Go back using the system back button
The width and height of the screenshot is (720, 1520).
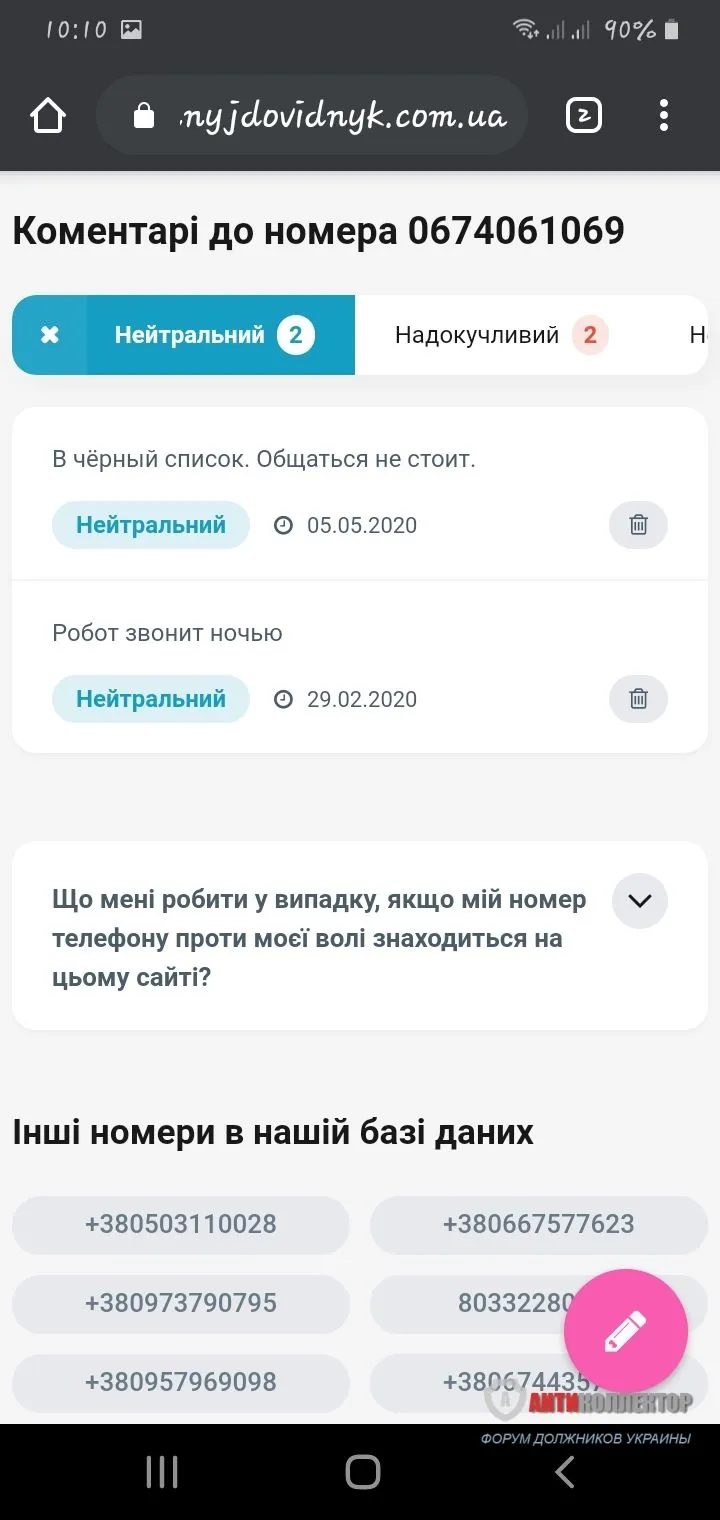pyautogui.click(x=565, y=1472)
